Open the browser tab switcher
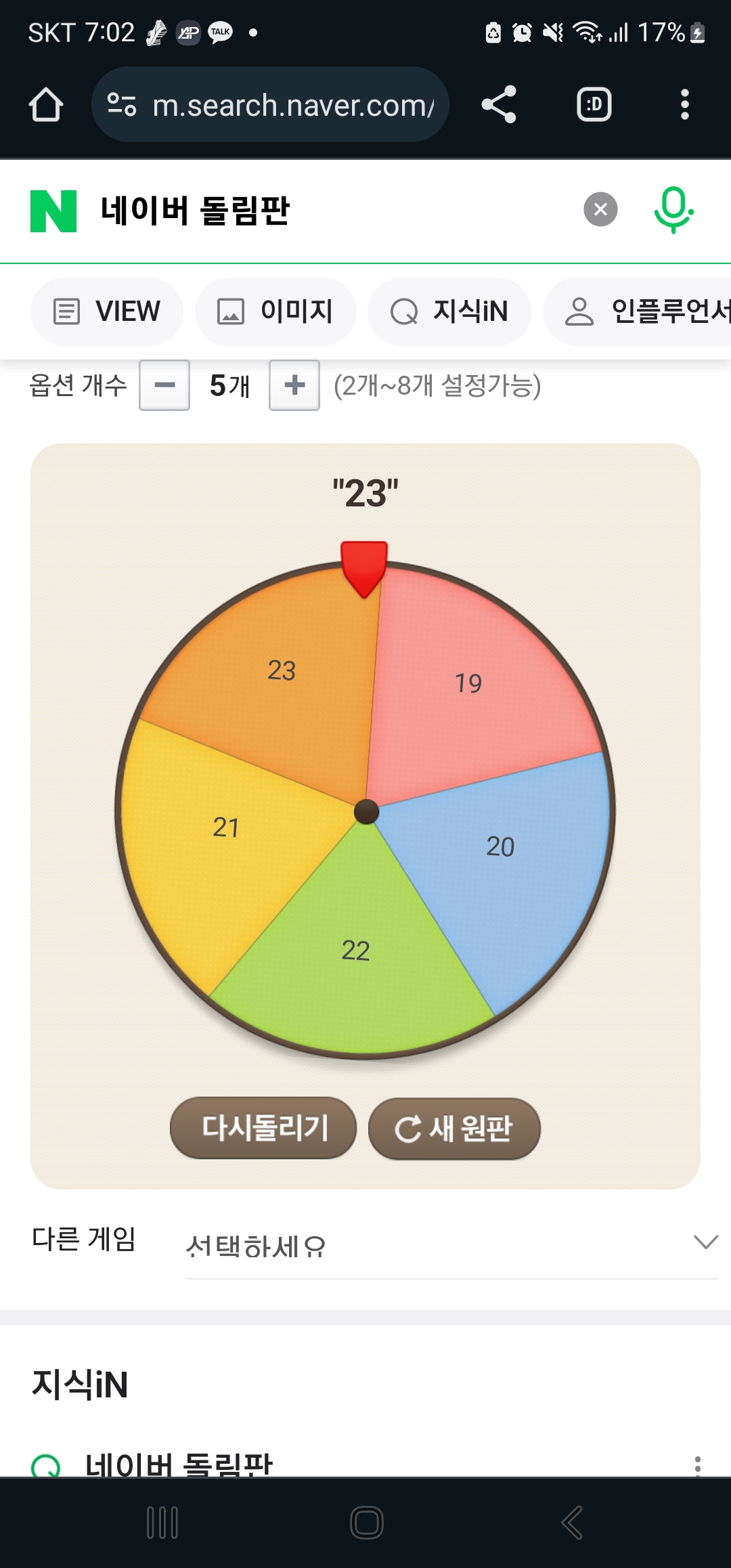The image size is (731, 1568). click(594, 105)
